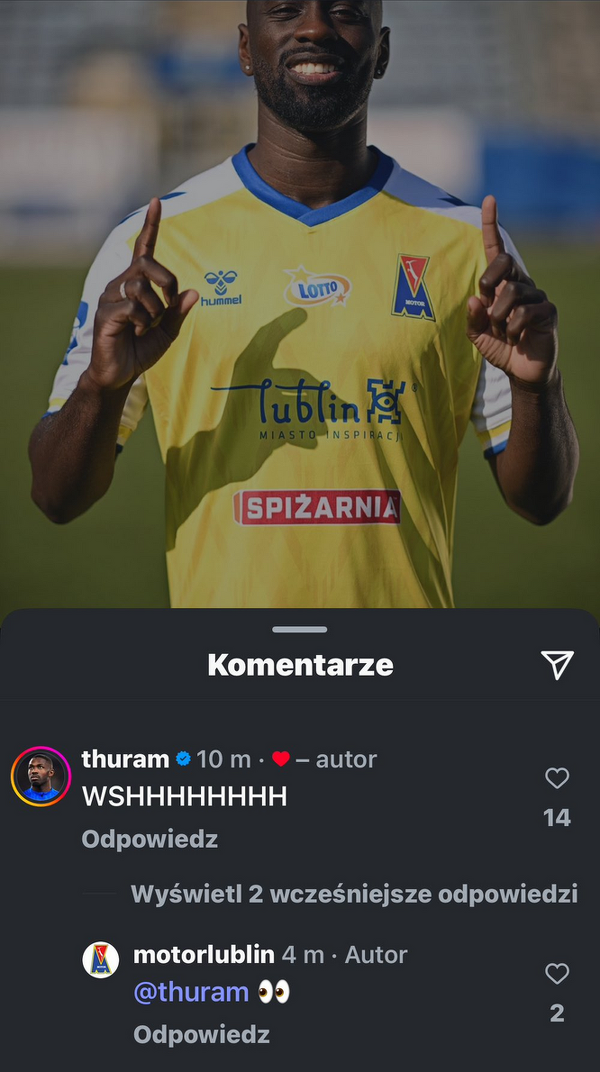Open motorlublin's username link

coord(204,955)
